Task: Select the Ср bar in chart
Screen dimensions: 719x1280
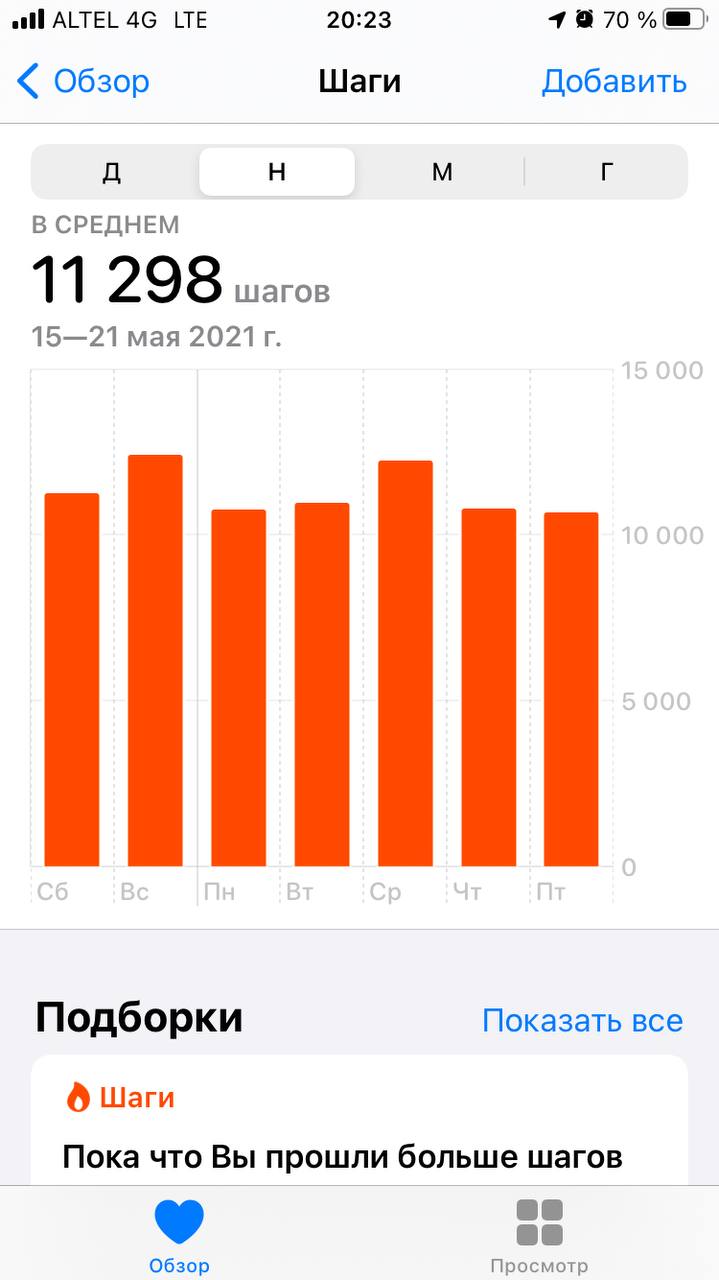Action: coord(405,663)
